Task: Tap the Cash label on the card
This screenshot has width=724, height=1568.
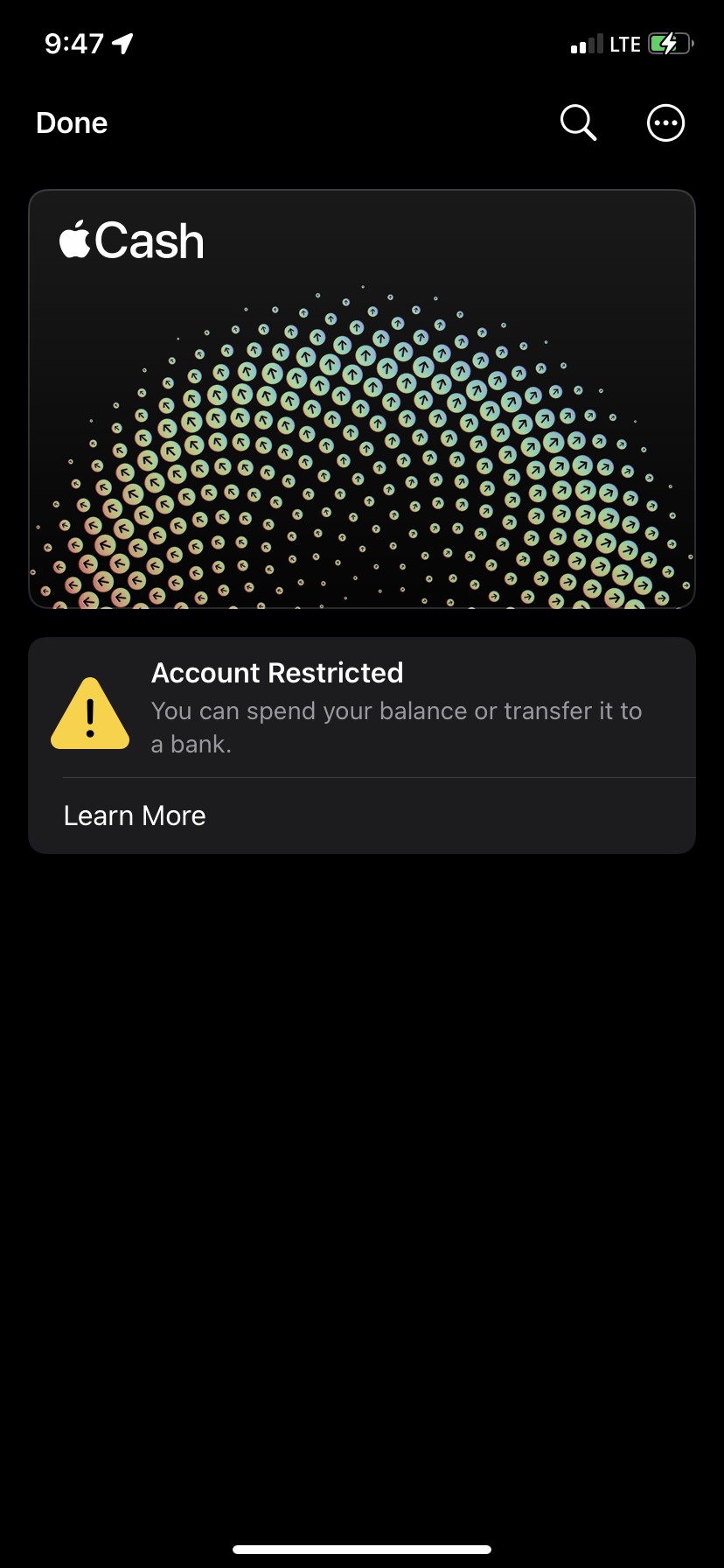Action: click(151, 240)
